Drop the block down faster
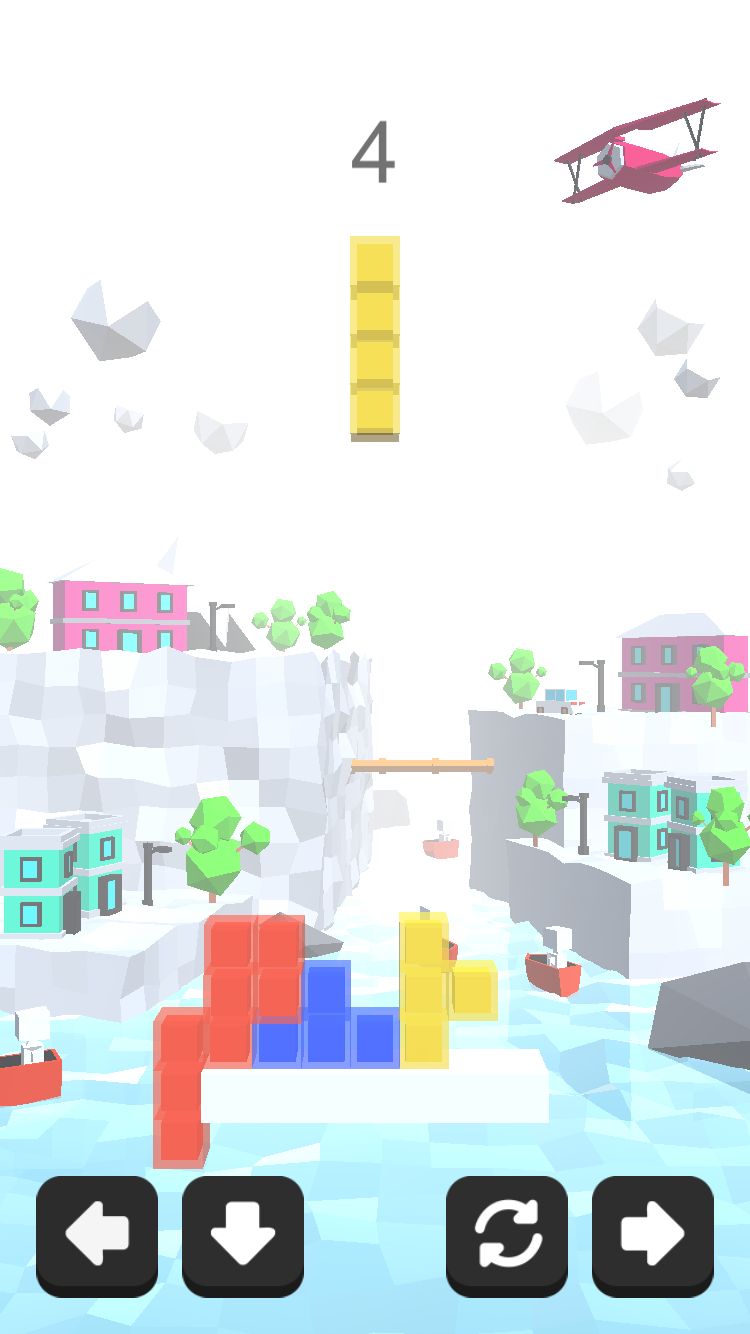Viewport: 750px width, 1334px height. coord(243,1236)
